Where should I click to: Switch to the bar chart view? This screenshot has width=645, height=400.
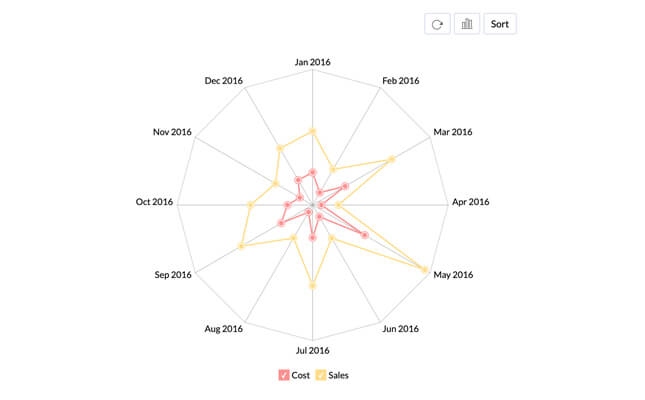(466, 24)
